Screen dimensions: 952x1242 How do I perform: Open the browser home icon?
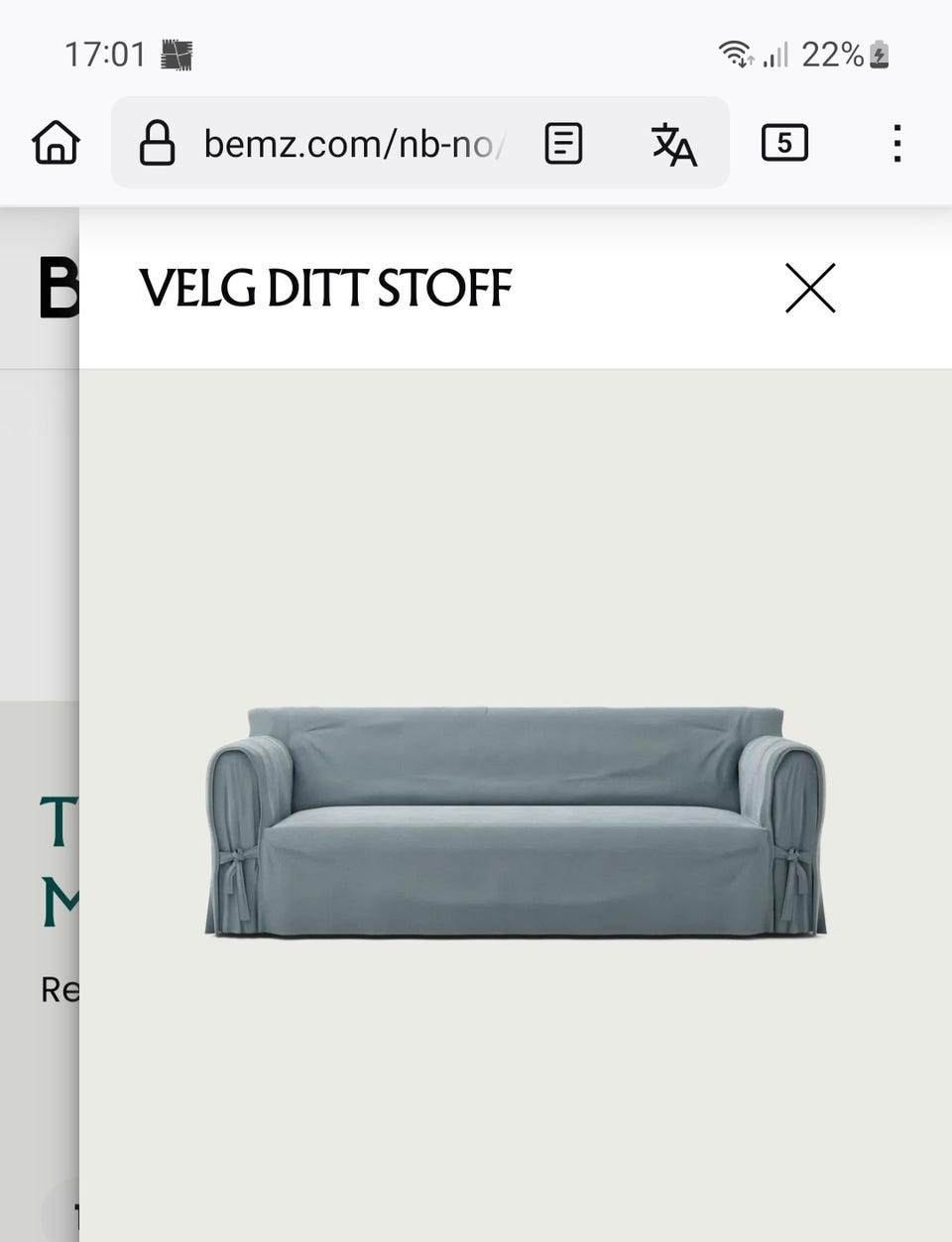55,143
